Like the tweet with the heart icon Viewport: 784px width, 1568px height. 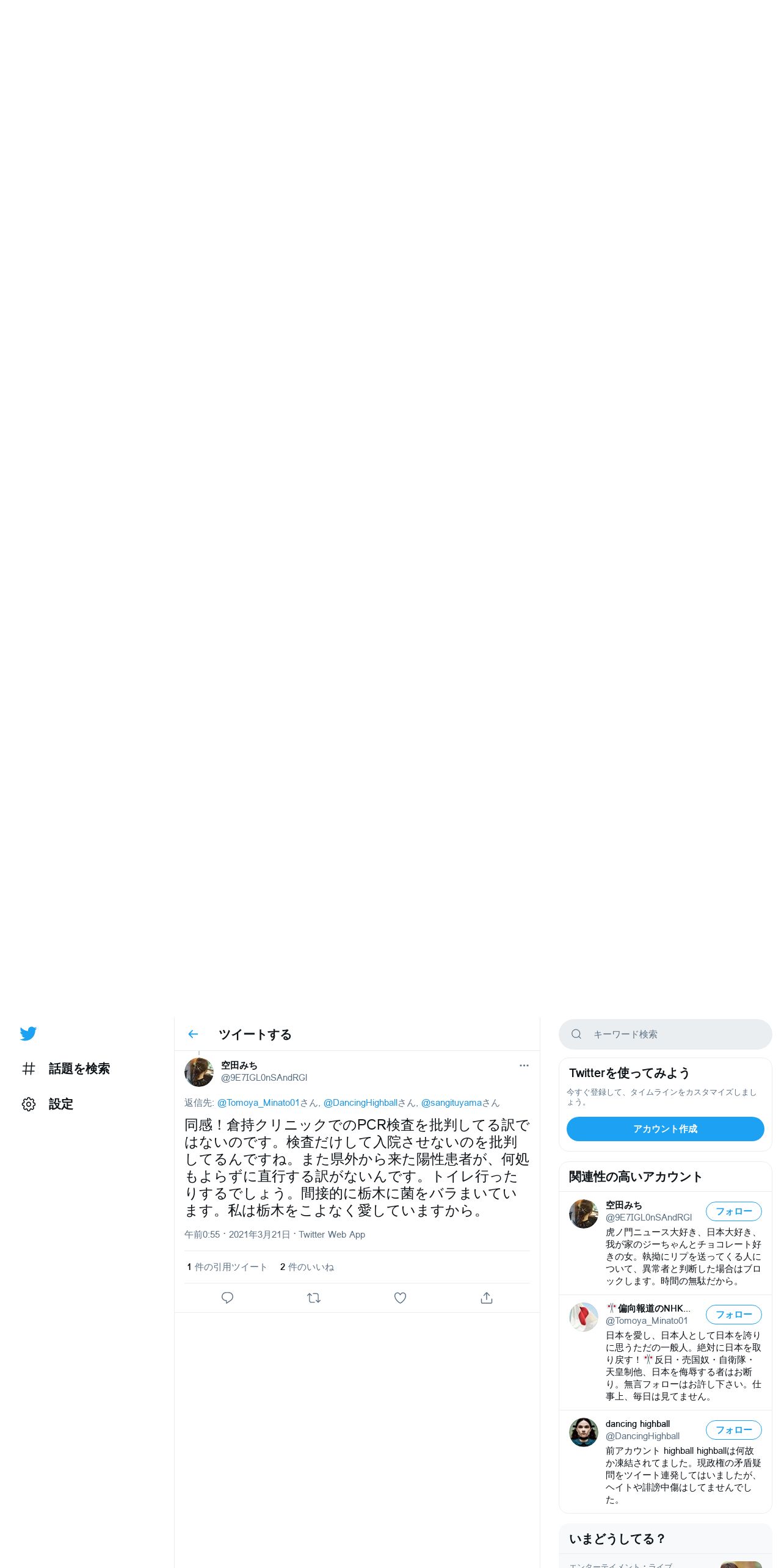[400, 1298]
